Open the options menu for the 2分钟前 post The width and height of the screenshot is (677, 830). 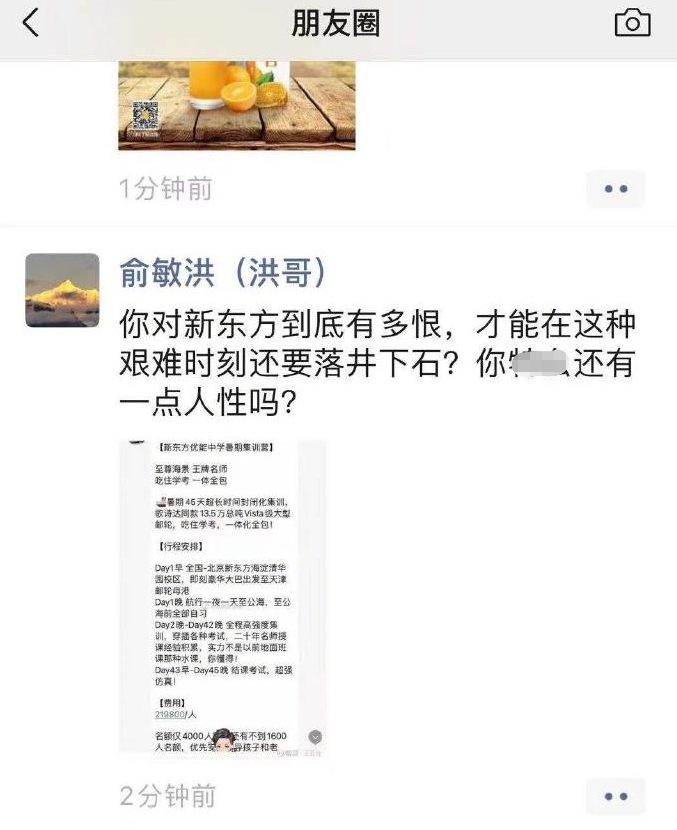click(615, 796)
